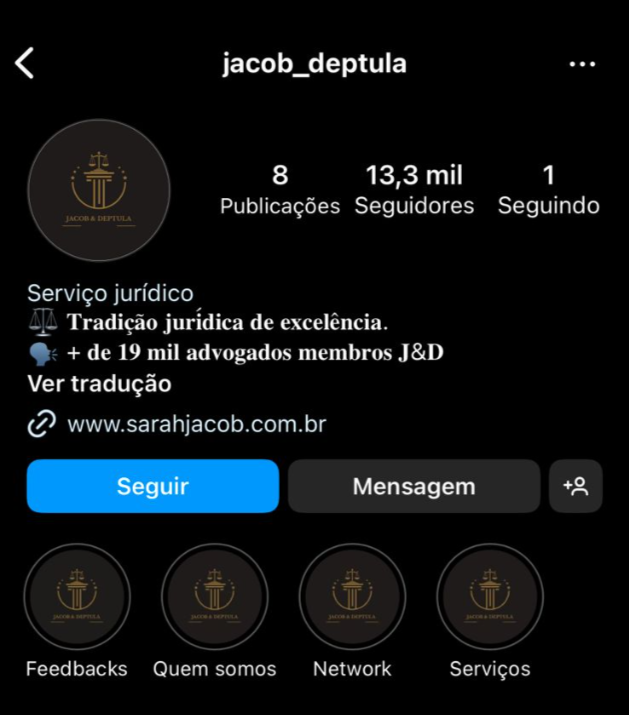The image size is (629, 715).
Task: Open the Network highlight
Action: [x=352, y=597]
